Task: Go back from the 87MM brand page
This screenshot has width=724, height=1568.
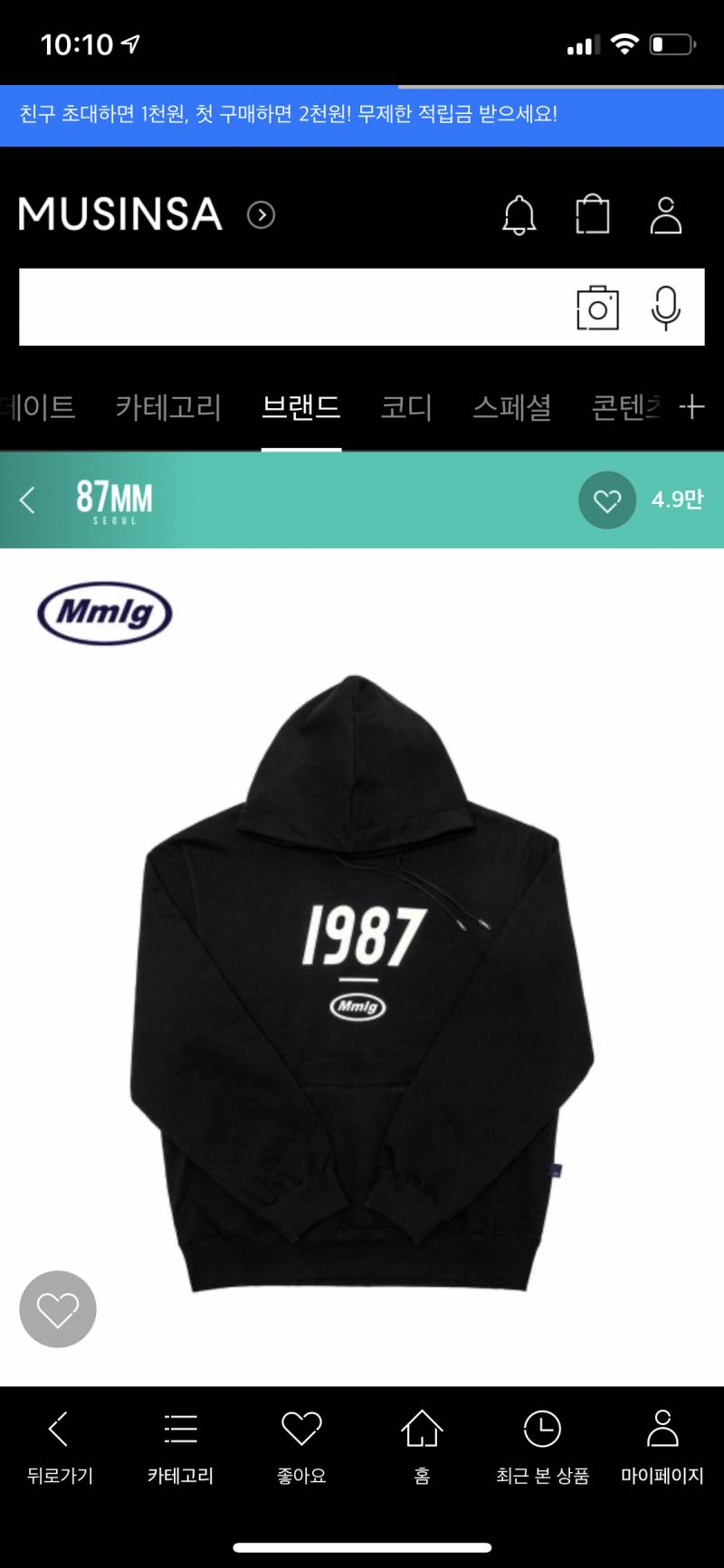Action: point(27,499)
